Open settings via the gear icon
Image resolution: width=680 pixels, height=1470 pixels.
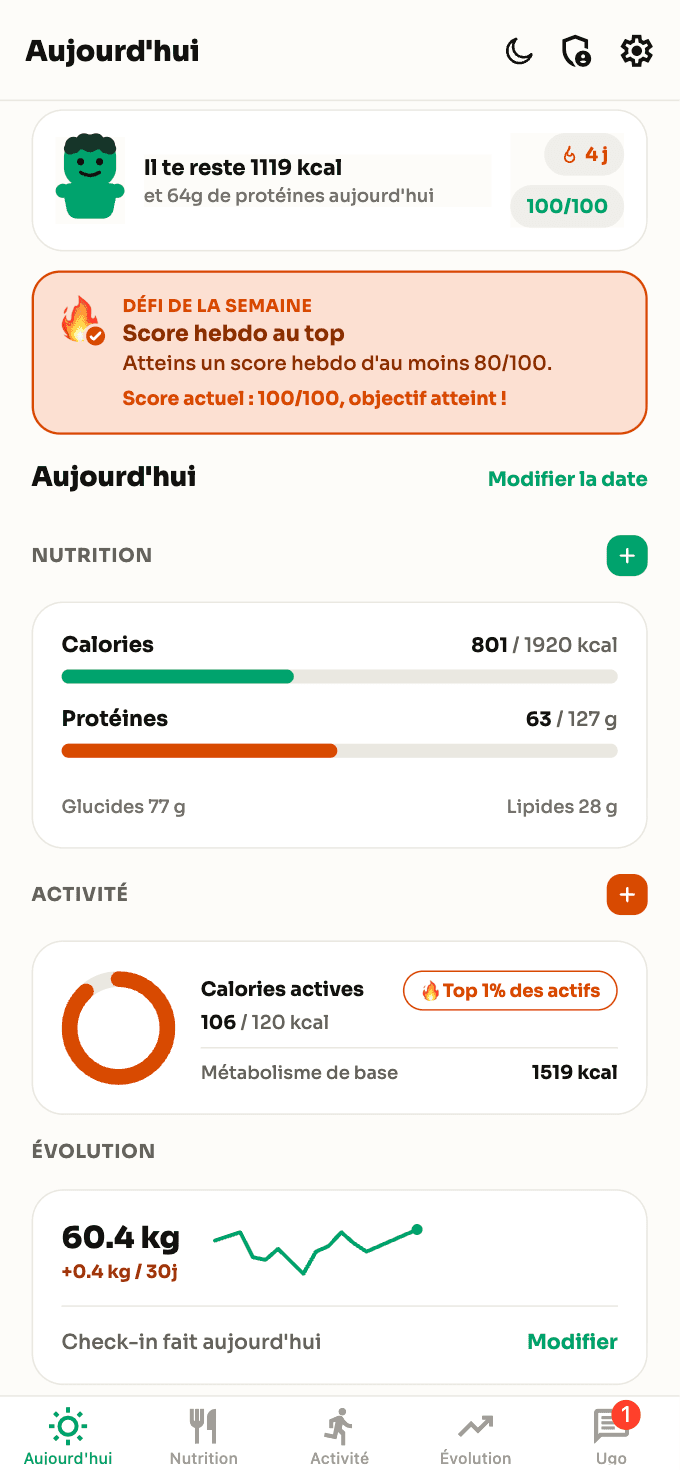click(x=636, y=51)
